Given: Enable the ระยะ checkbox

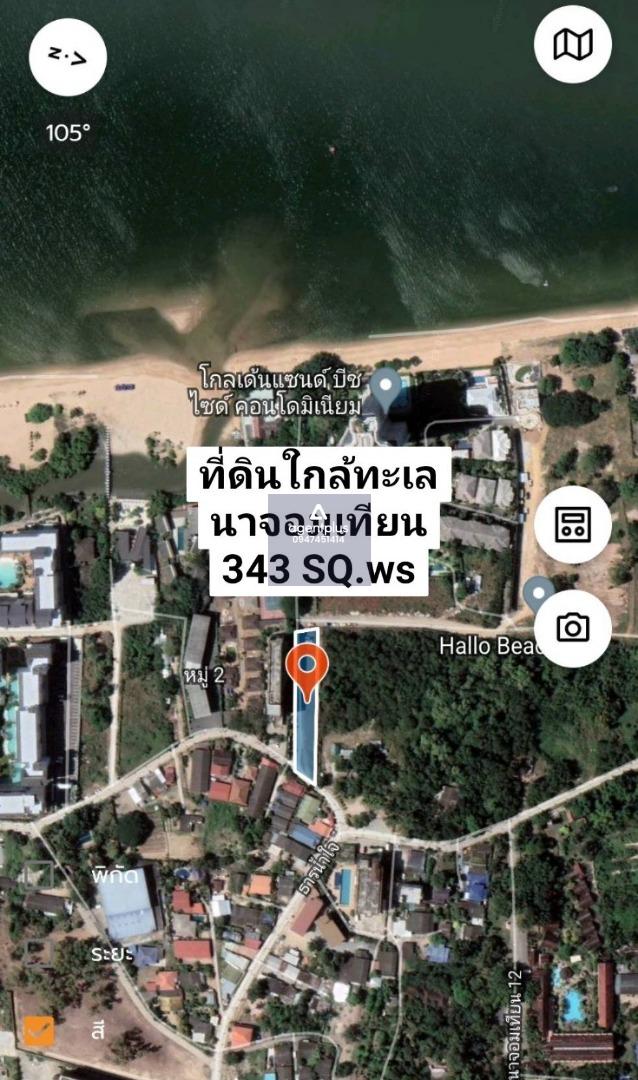Looking at the screenshot, I should (x=39, y=953).
